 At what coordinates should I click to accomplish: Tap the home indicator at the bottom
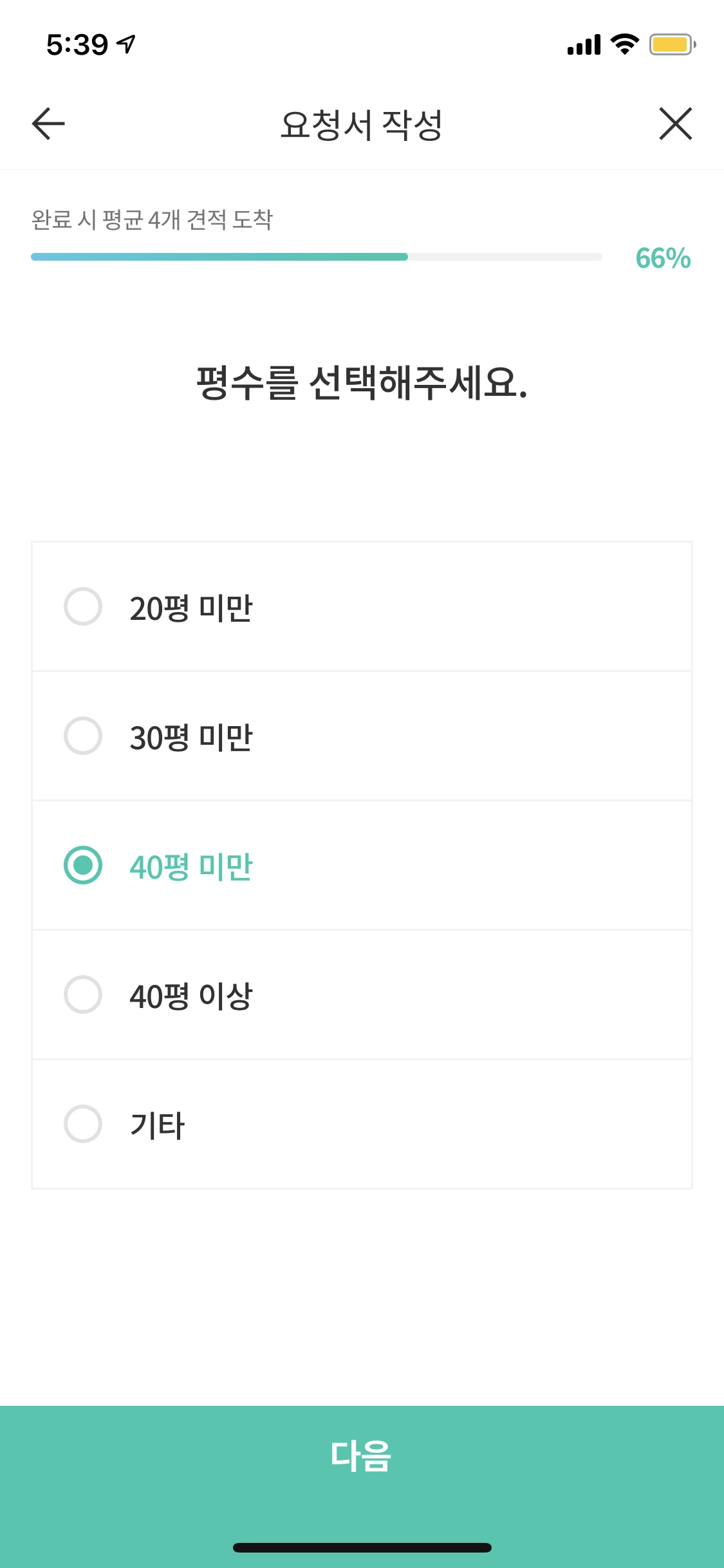[x=362, y=1547]
